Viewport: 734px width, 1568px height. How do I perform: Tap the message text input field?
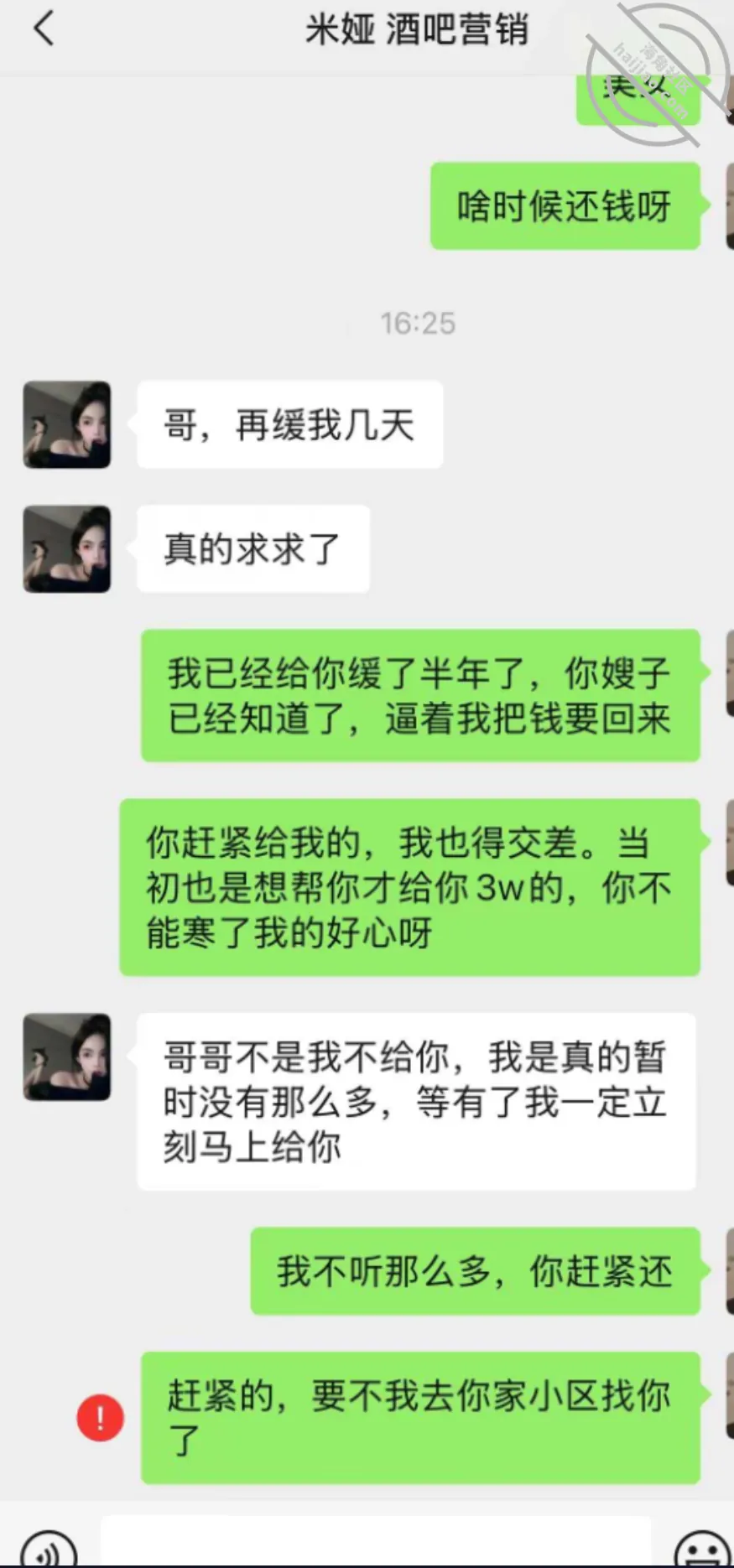[x=376, y=1542]
